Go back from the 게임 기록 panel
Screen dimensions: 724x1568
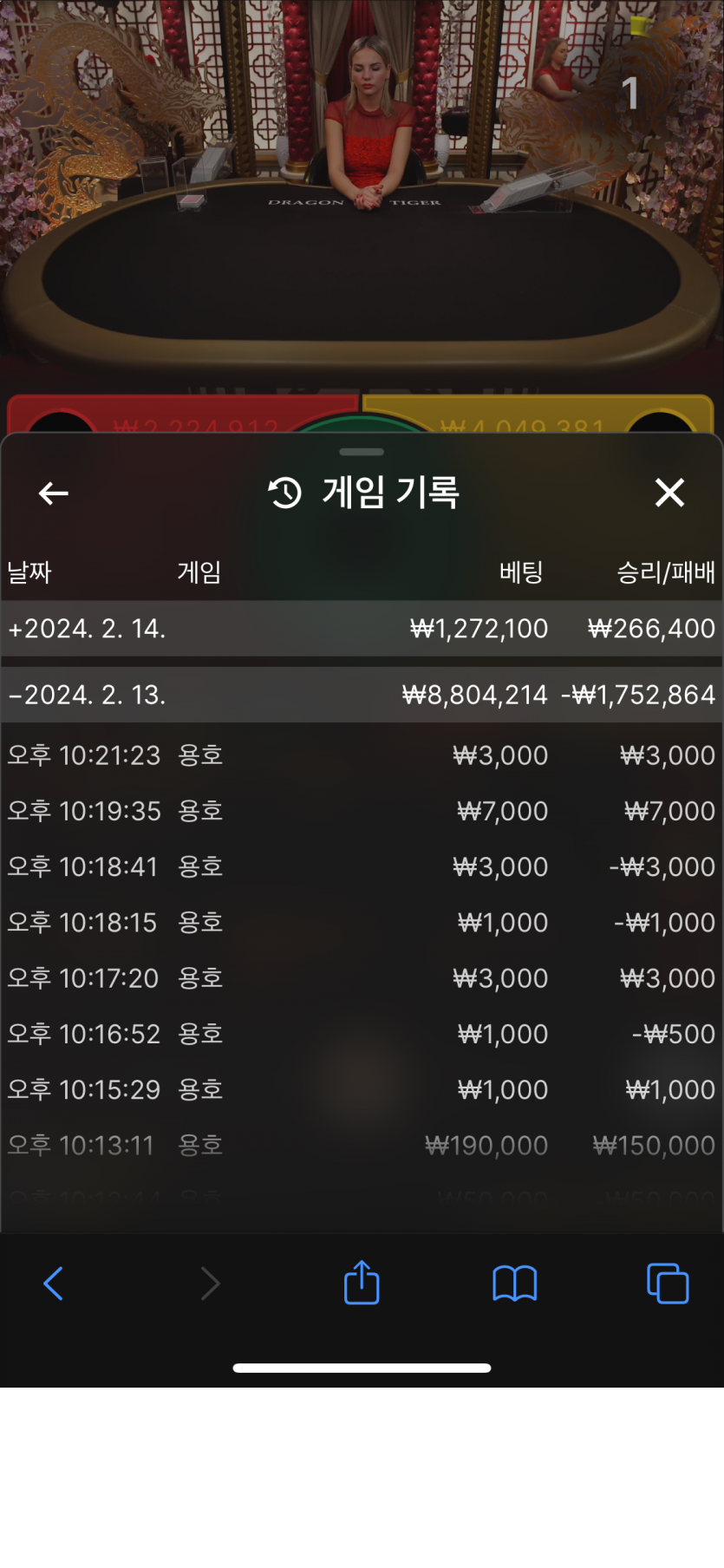tap(54, 493)
